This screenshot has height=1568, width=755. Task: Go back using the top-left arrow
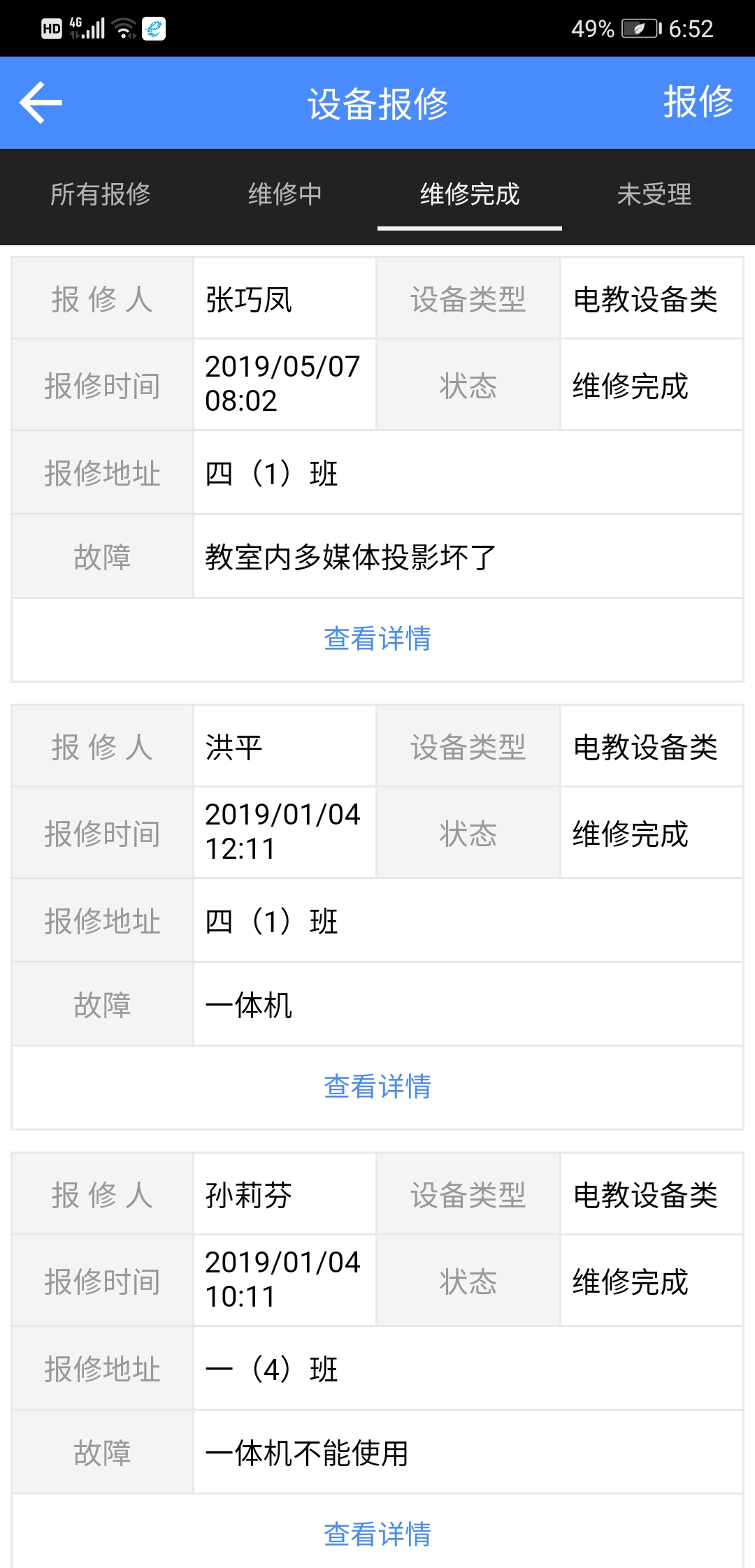pyautogui.click(x=41, y=103)
